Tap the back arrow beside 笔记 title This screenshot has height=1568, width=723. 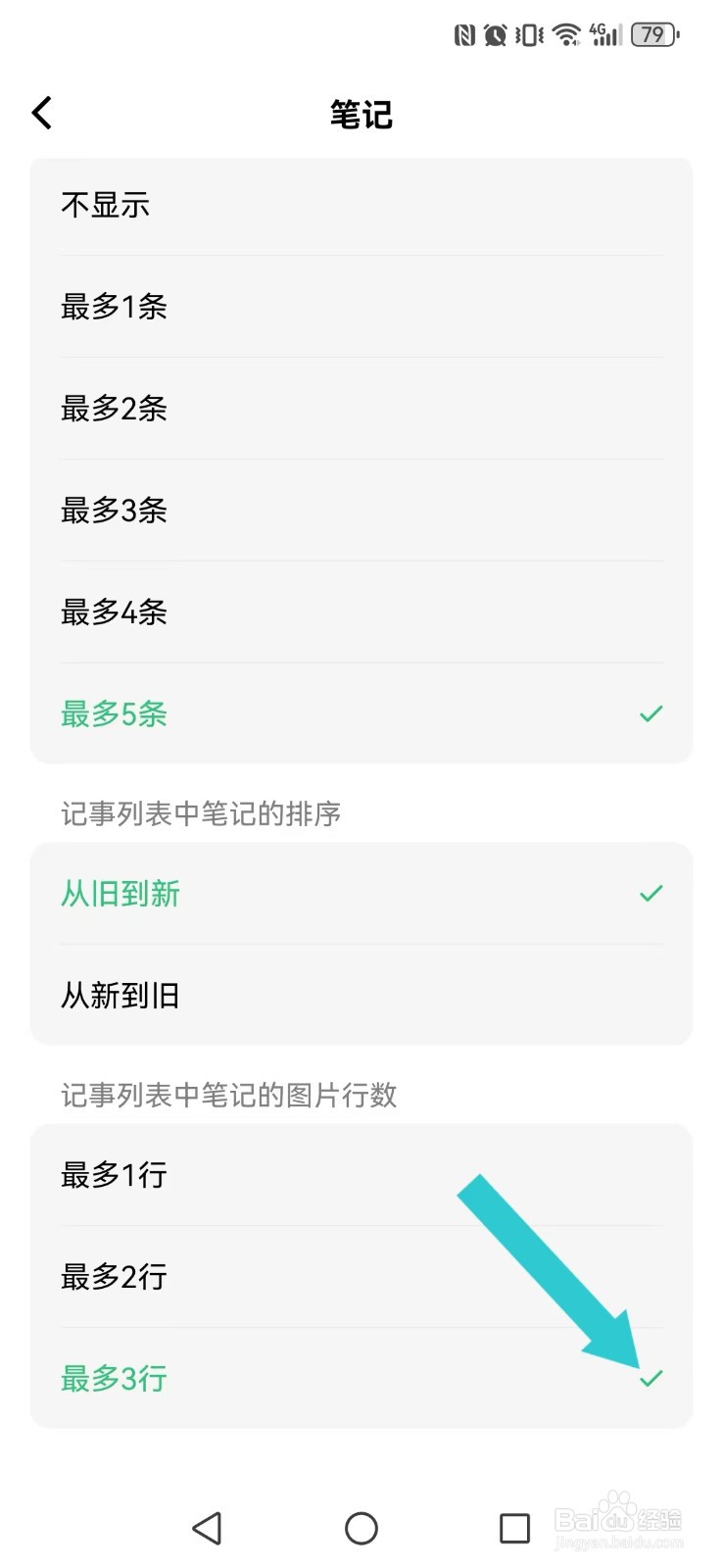tap(41, 113)
